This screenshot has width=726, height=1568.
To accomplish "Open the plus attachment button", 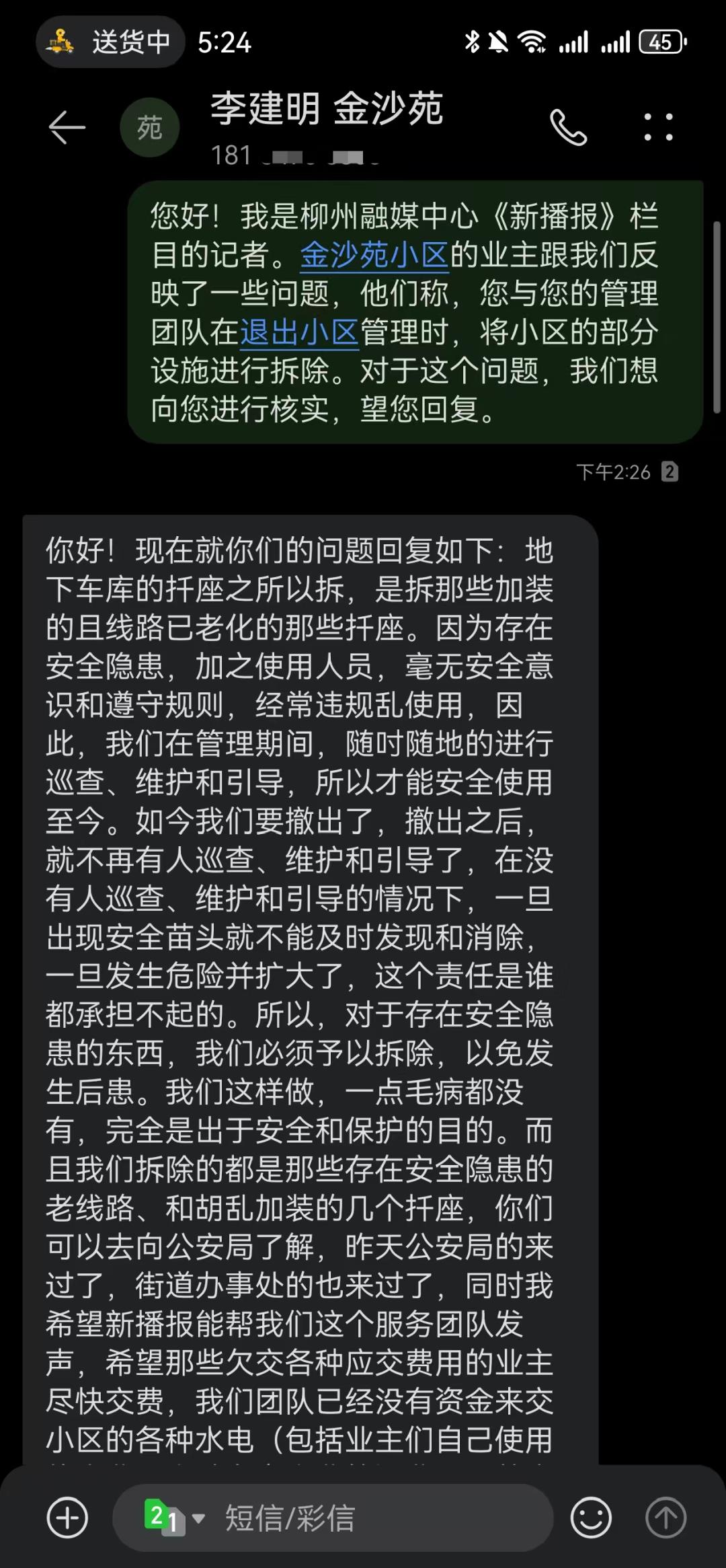I will point(67,1518).
